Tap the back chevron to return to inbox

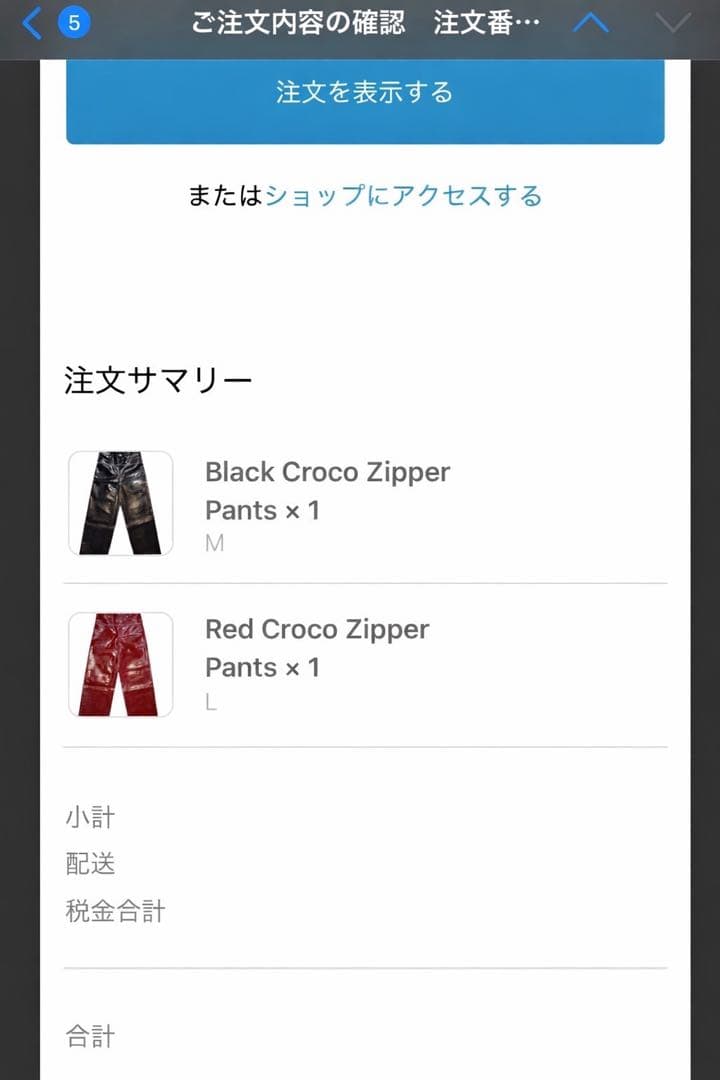point(30,22)
